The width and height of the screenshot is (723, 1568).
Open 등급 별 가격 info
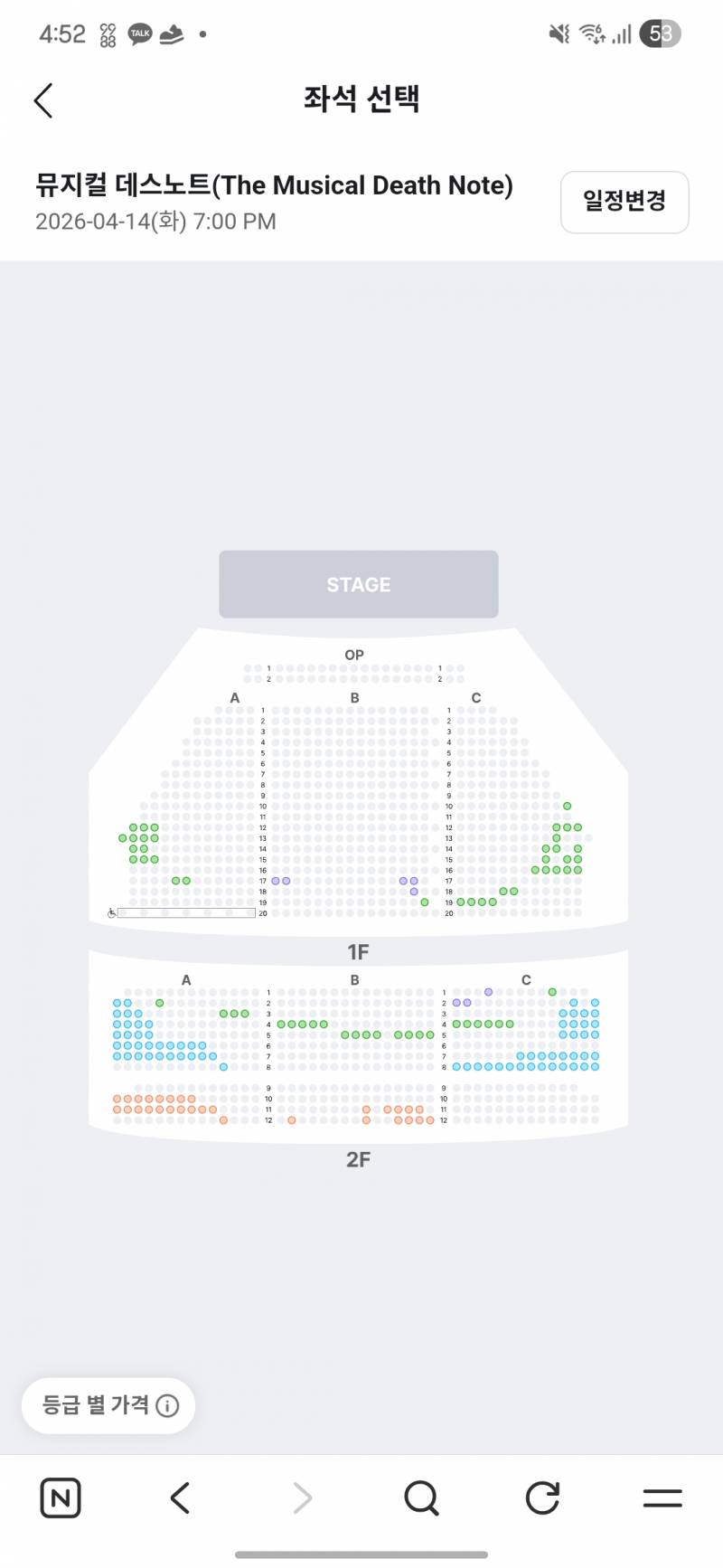click(109, 1405)
